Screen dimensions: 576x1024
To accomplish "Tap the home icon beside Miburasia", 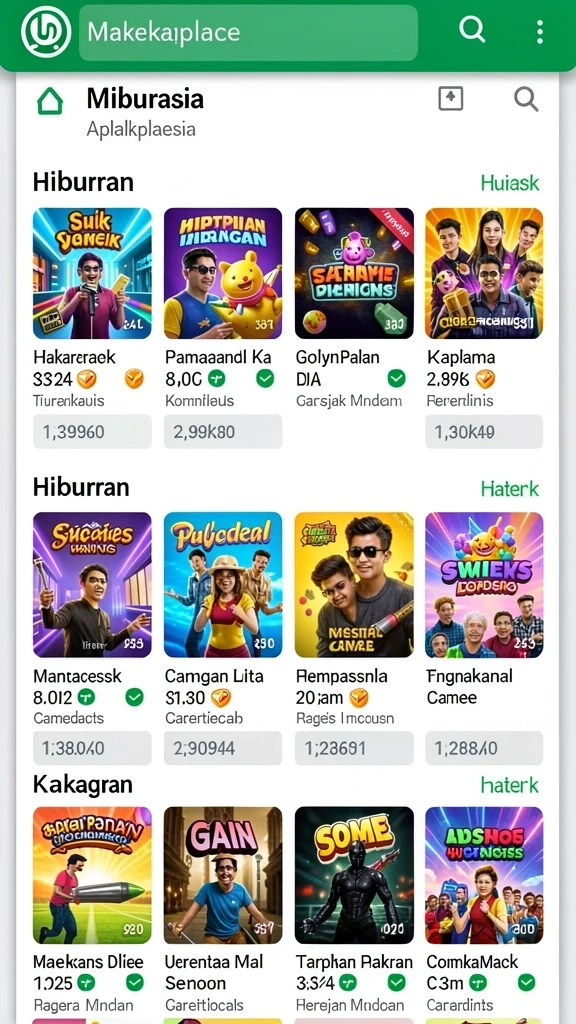I will point(50,103).
